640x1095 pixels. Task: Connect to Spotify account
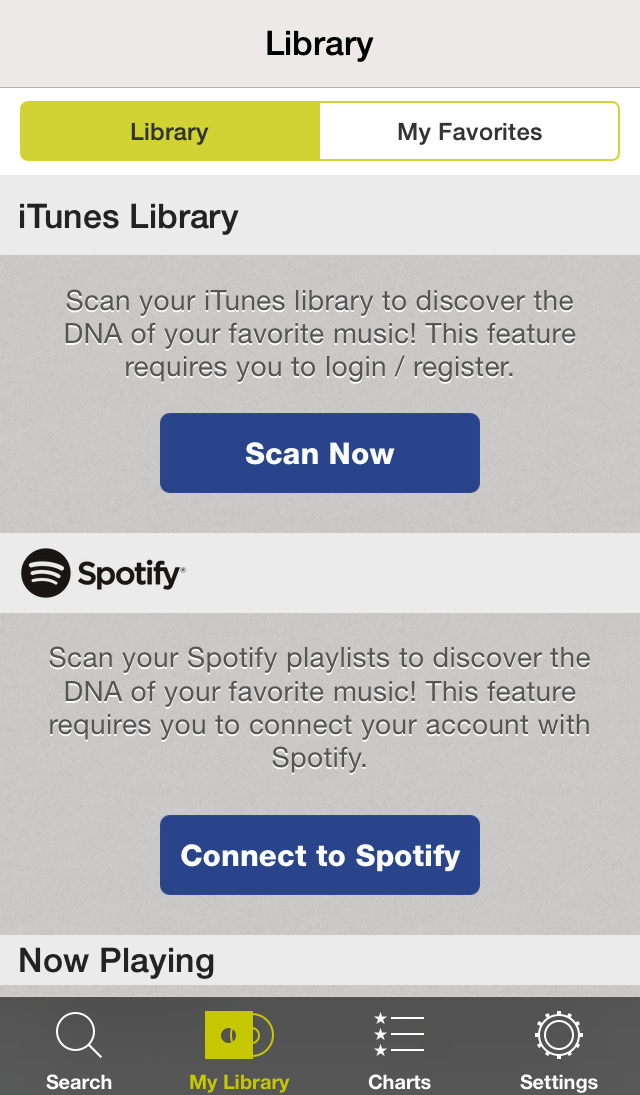click(320, 855)
